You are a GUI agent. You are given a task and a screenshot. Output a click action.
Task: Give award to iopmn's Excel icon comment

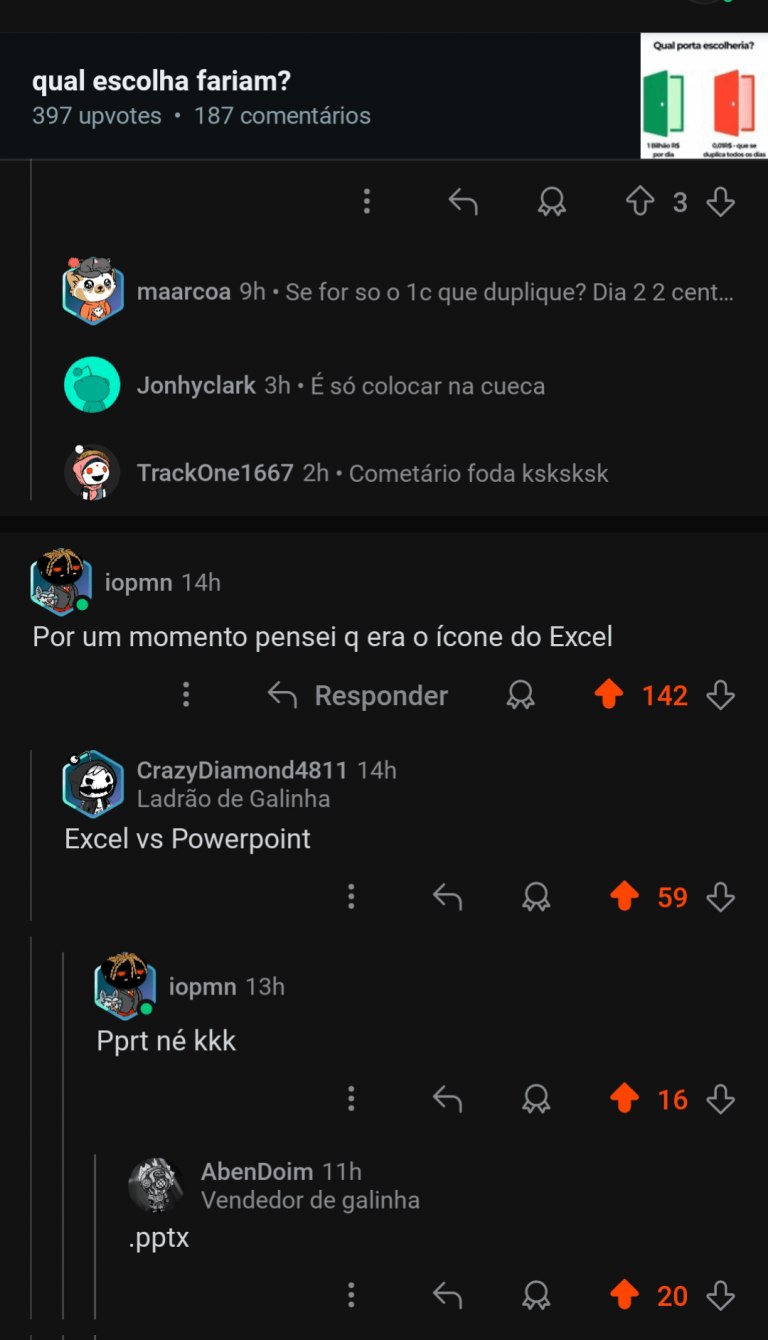pos(520,695)
